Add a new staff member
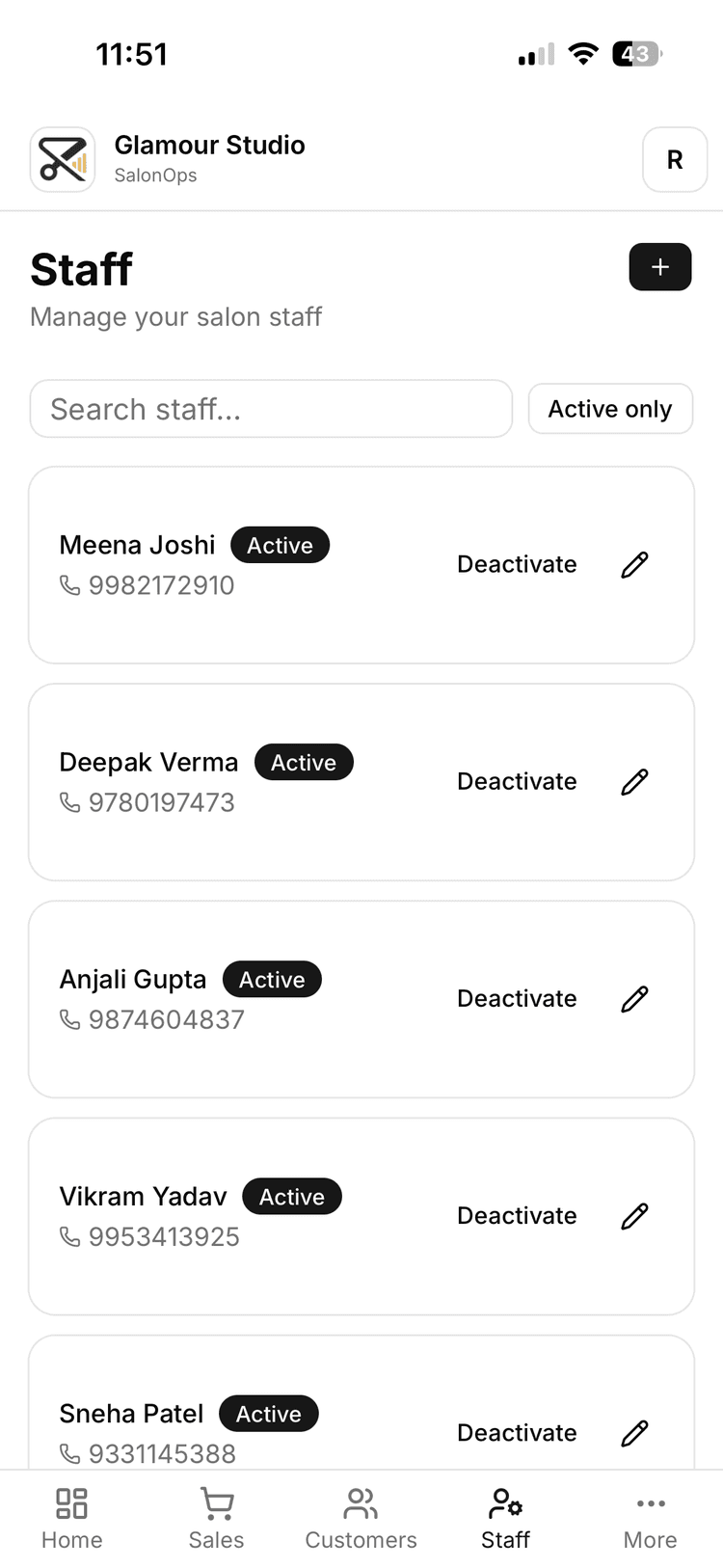This screenshot has height=1568, width=723. pos(660,267)
